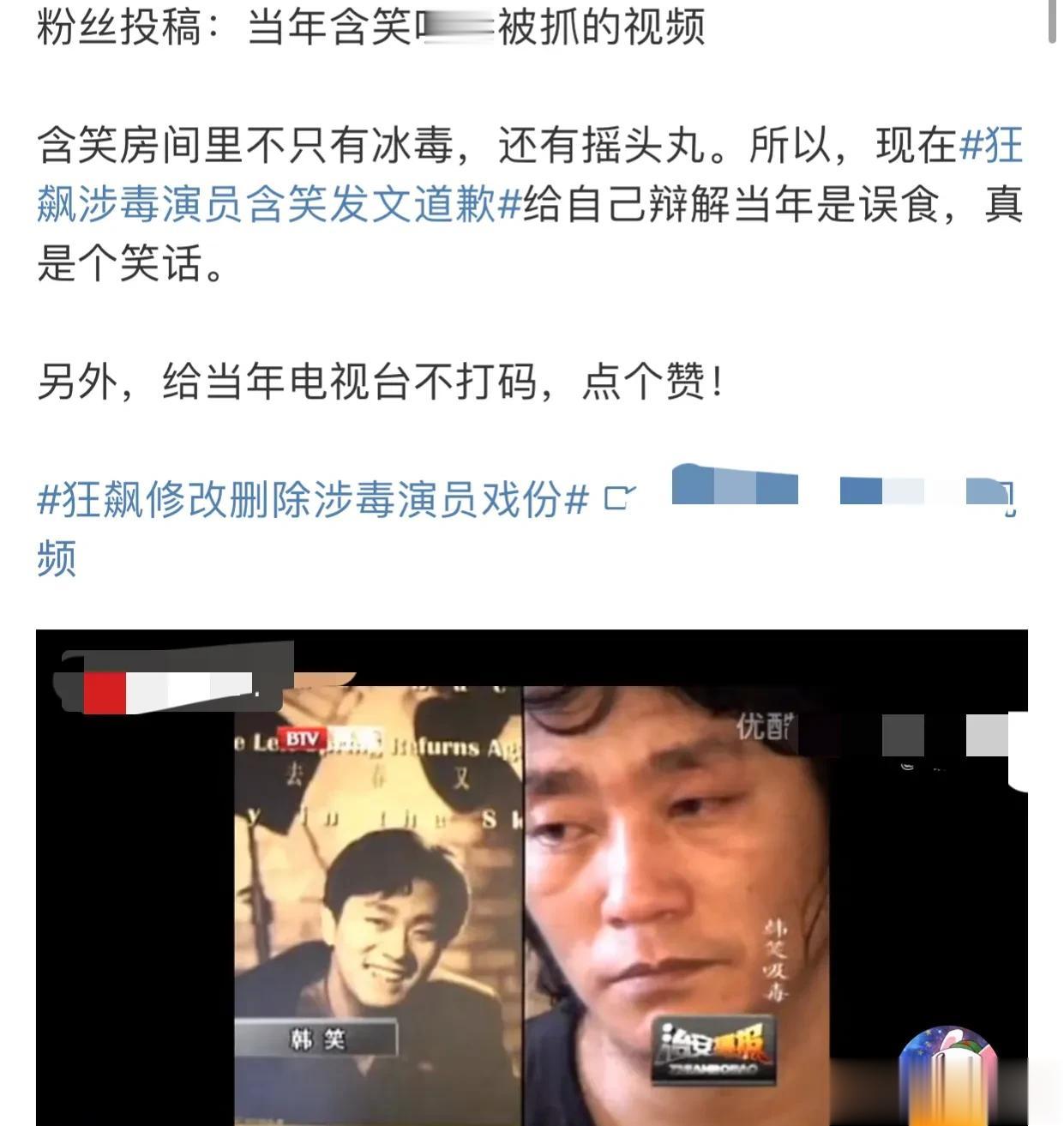Open hashtag #狂飙涉毒演员含笑发文道歉#
1064x1126 pixels.
(x=279, y=205)
